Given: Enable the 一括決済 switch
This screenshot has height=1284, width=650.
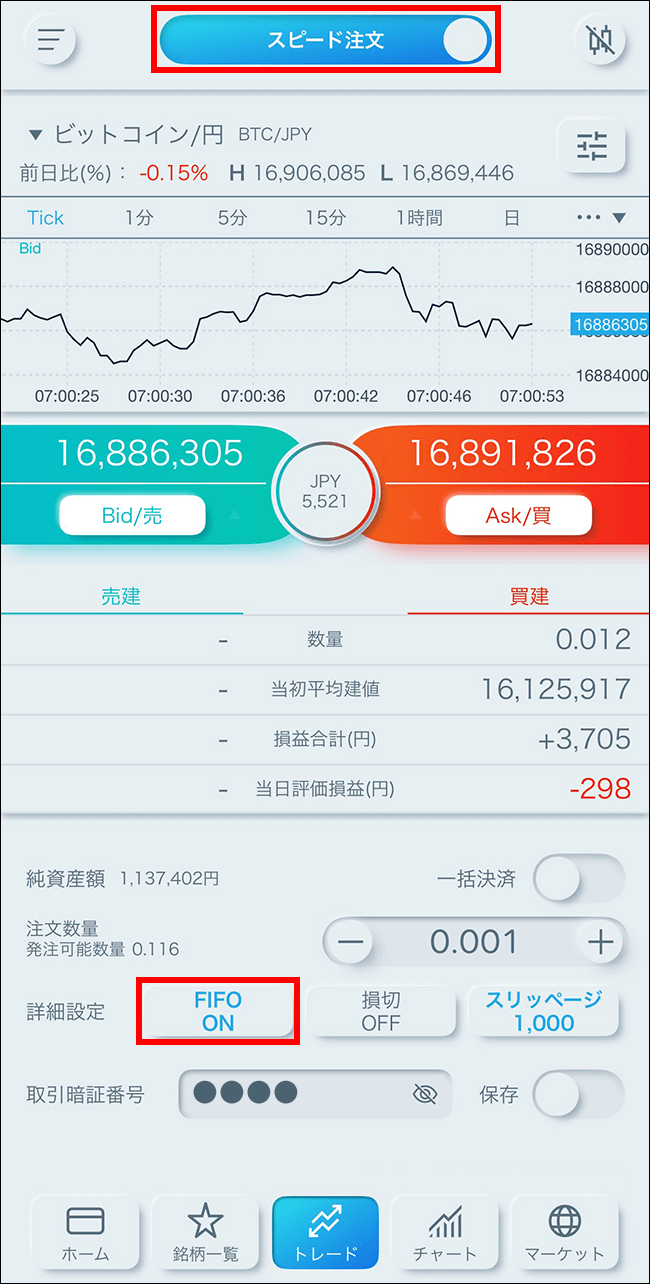Looking at the screenshot, I should [x=578, y=879].
